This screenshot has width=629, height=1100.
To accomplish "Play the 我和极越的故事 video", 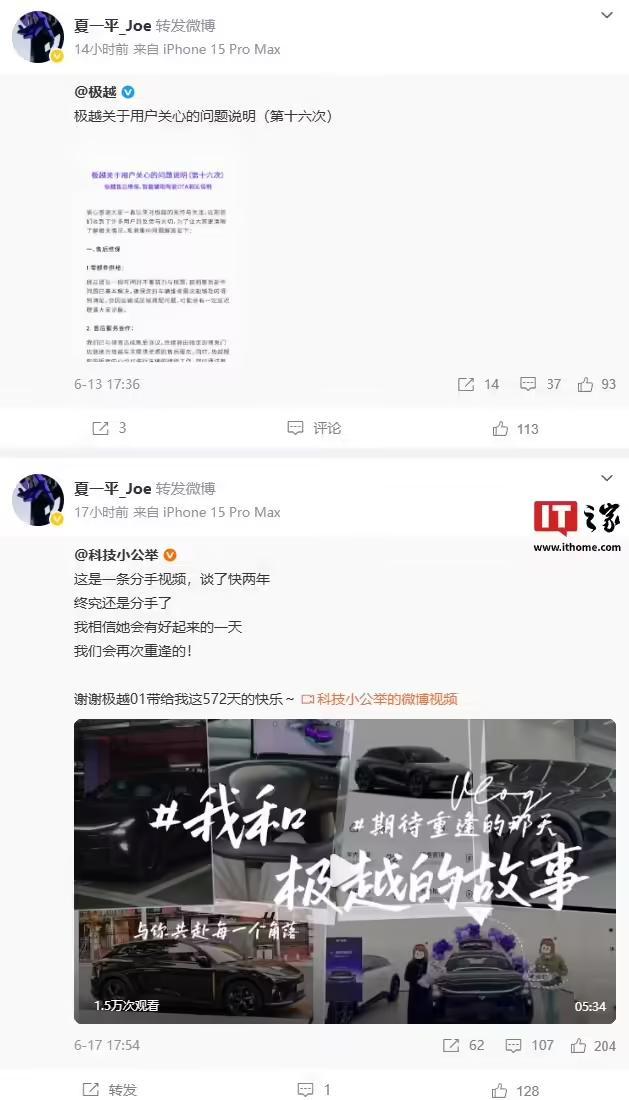I will pos(345,871).
